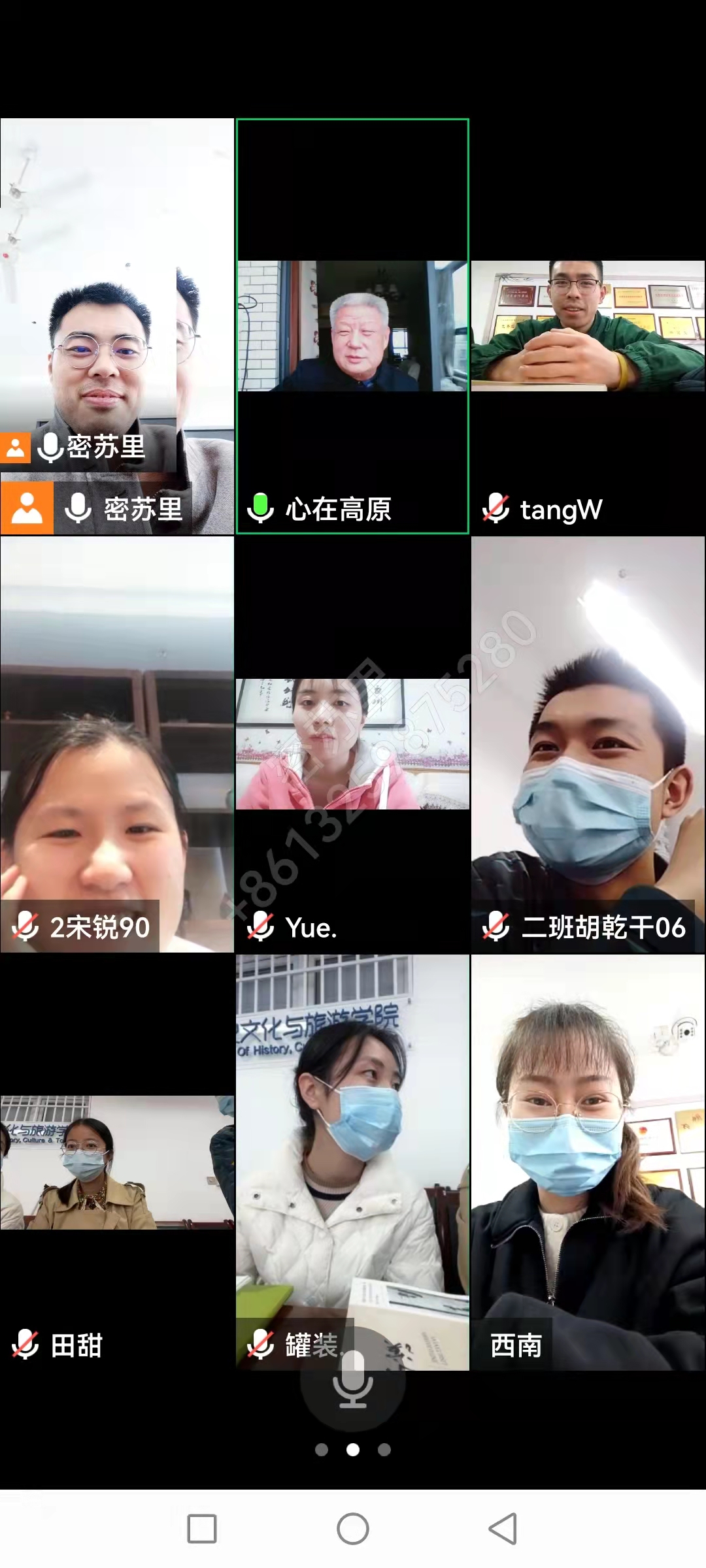
Task: Select the 密苏里 video tile
Action: point(117,327)
